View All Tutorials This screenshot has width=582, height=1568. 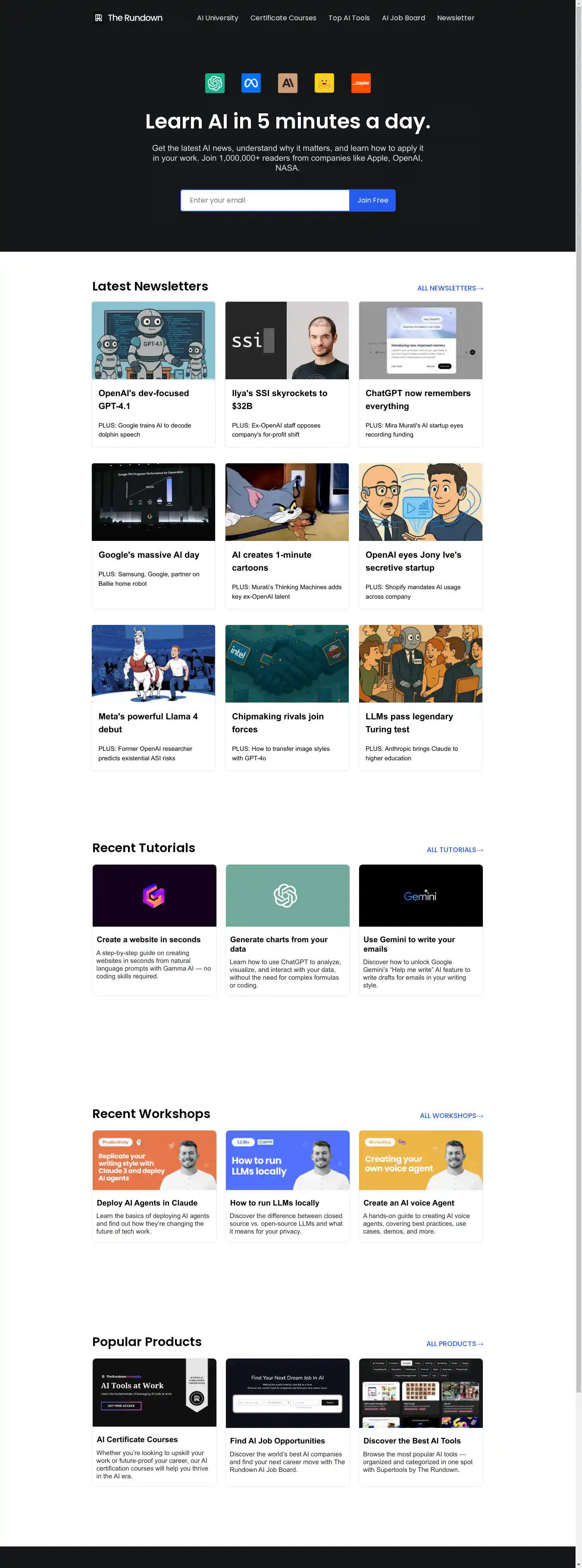coord(454,850)
